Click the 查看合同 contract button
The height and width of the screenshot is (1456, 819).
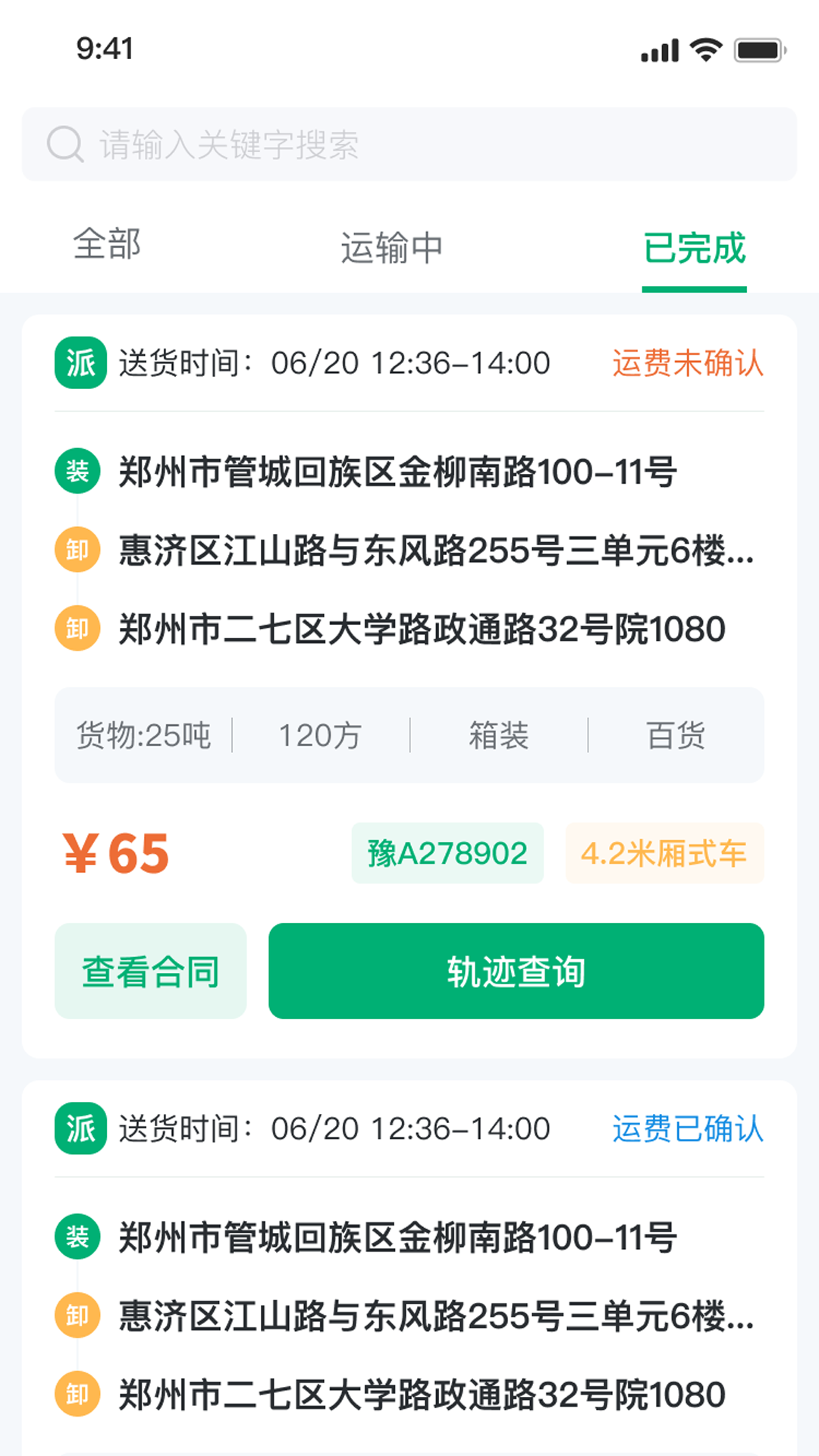click(149, 971)
